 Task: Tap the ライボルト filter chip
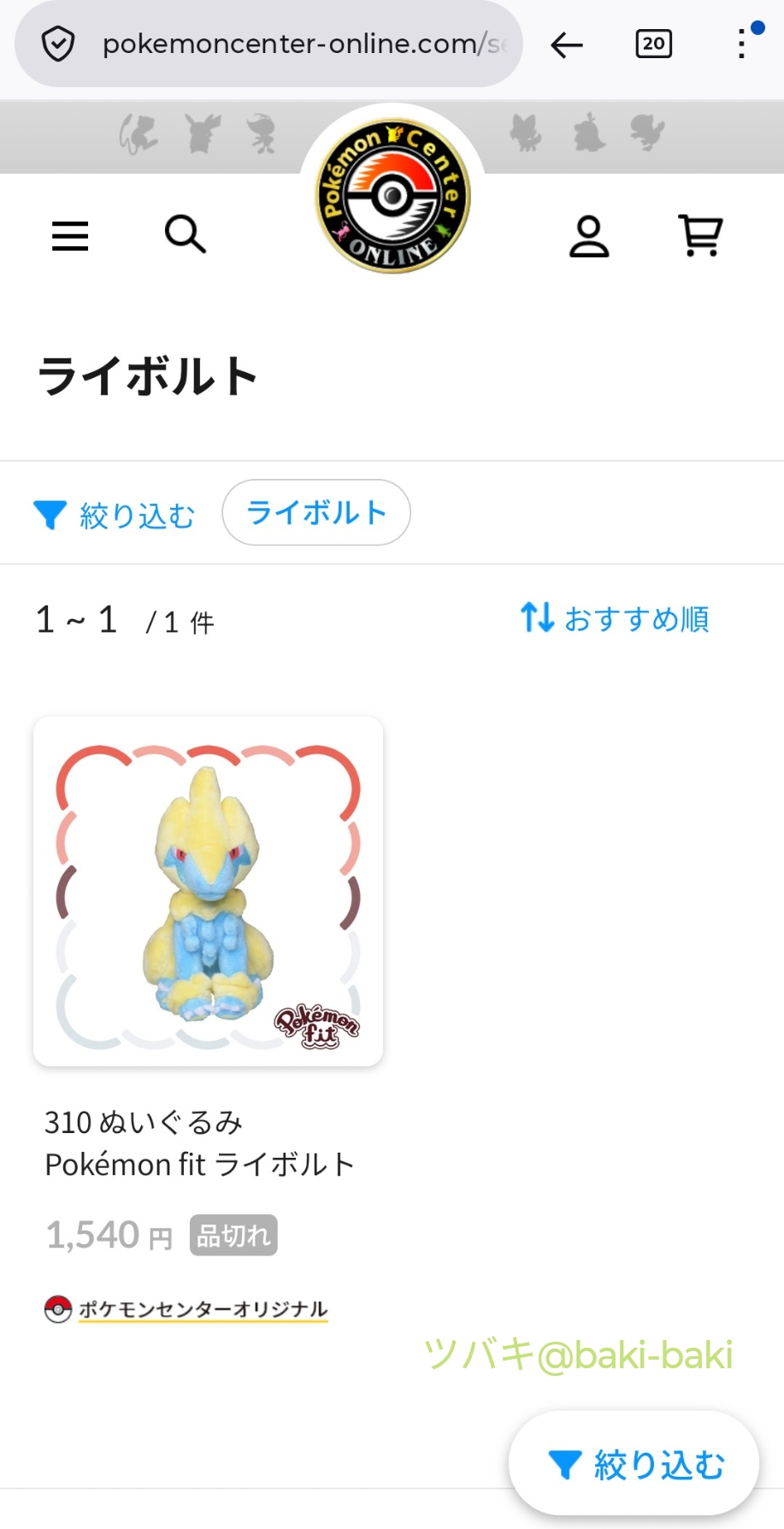click(x=316, y=512)
